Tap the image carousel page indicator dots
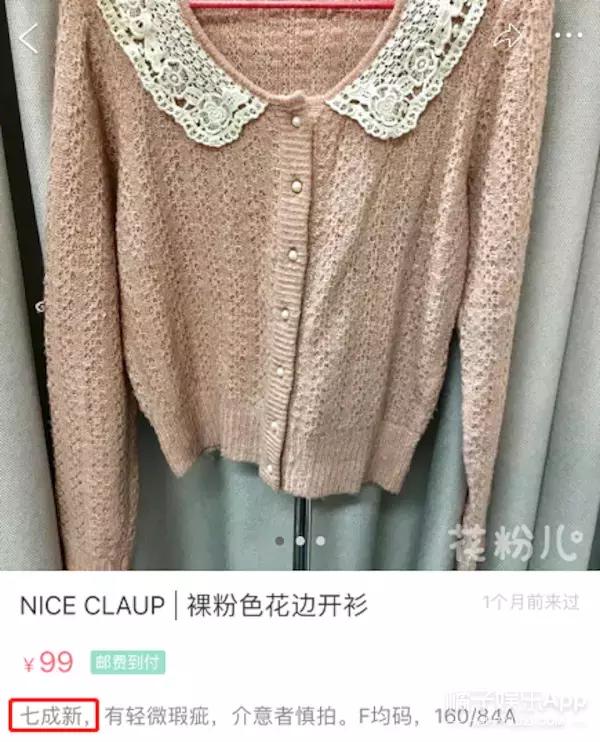This screenshot has width=600, height=742. click(x=300, y=541)
